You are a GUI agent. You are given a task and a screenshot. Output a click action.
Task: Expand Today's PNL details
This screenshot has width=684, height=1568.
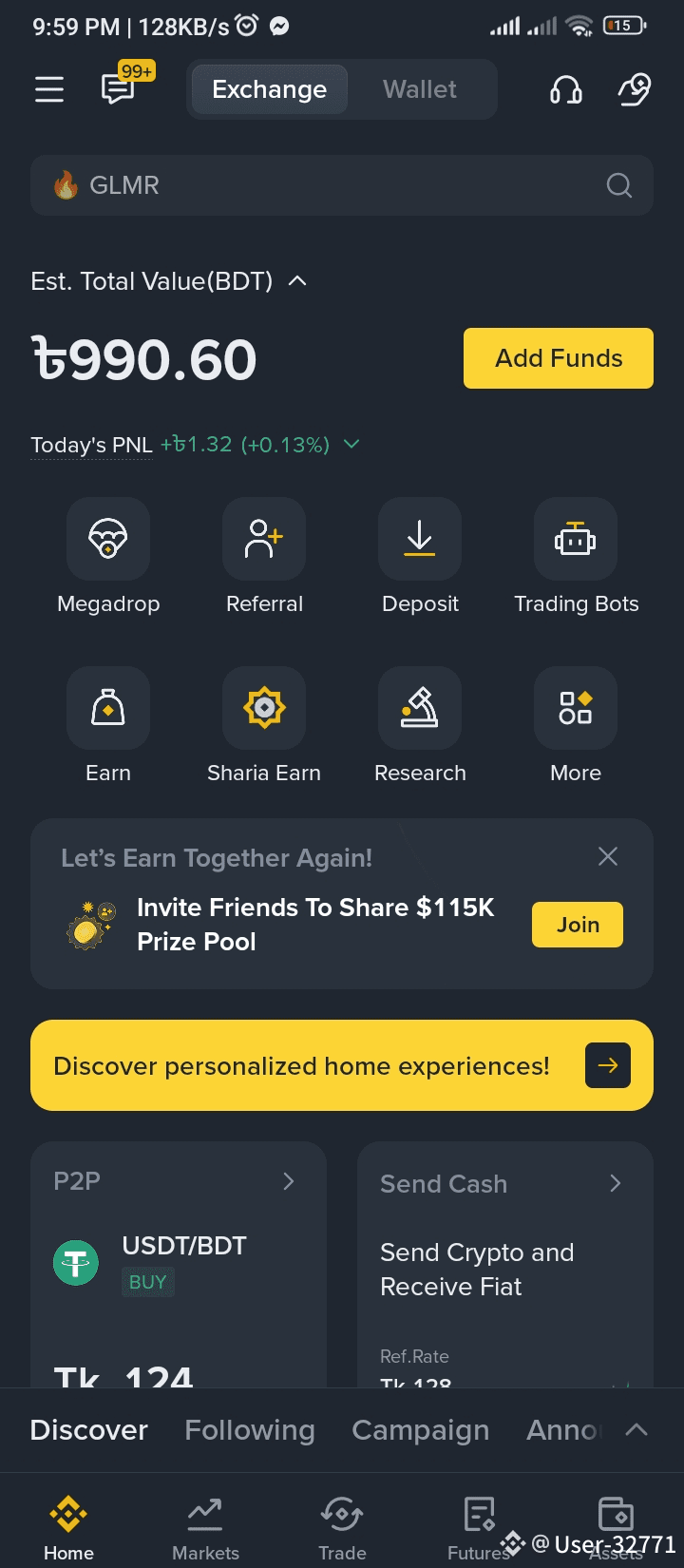tap(351, 444)
